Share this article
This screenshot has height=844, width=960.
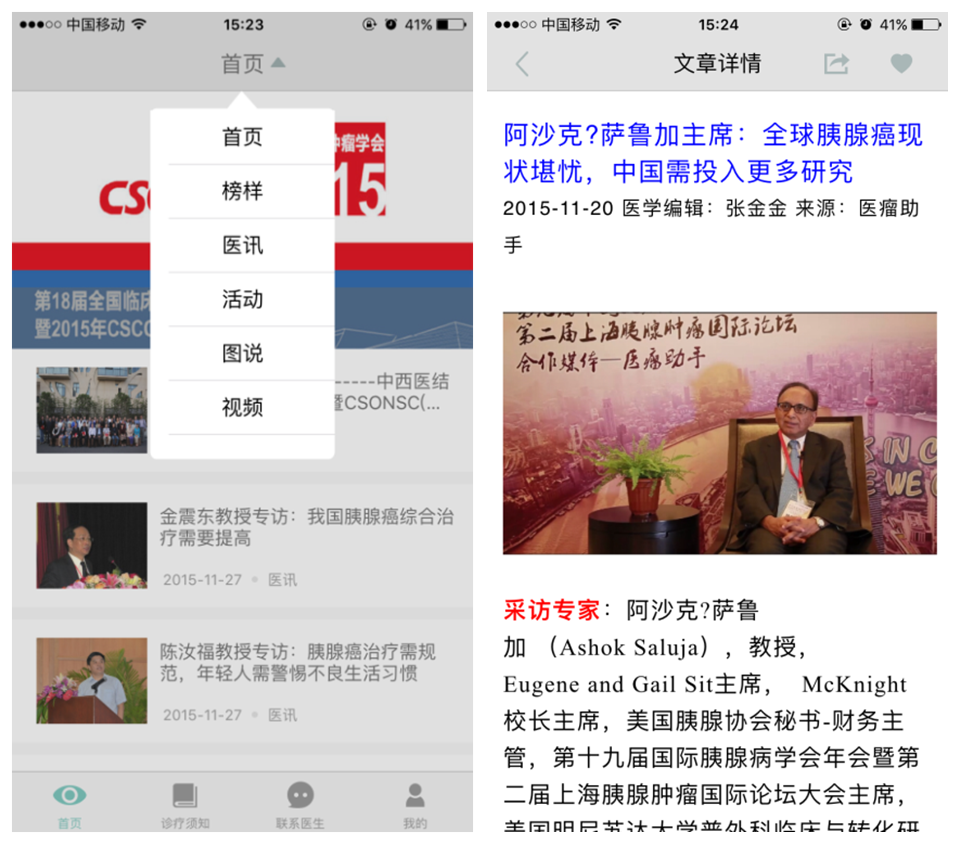pyautogui.click(x=836, y=64)
